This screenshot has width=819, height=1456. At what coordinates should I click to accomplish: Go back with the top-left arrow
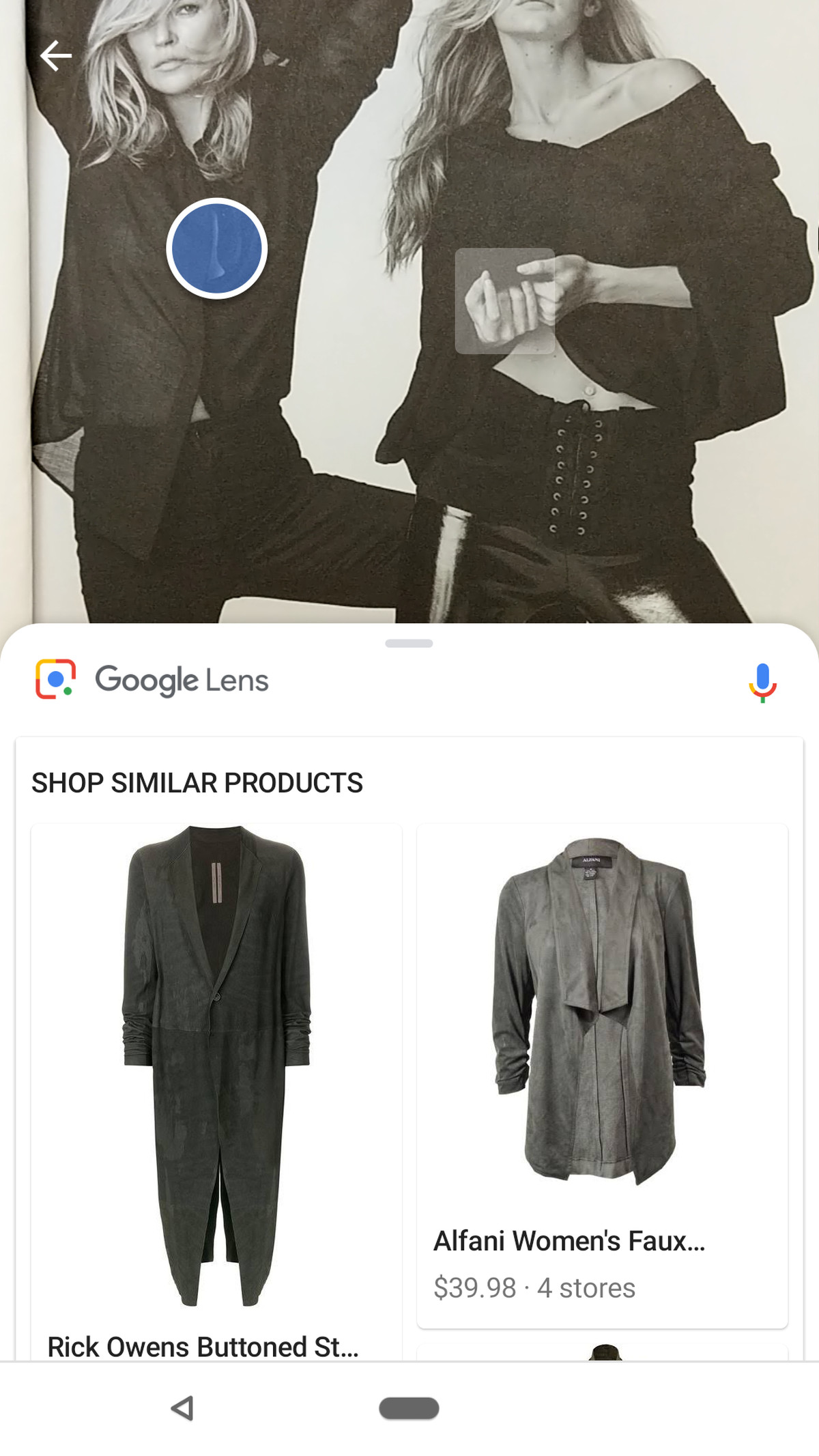pyautogui.click(x=56, y=55)
